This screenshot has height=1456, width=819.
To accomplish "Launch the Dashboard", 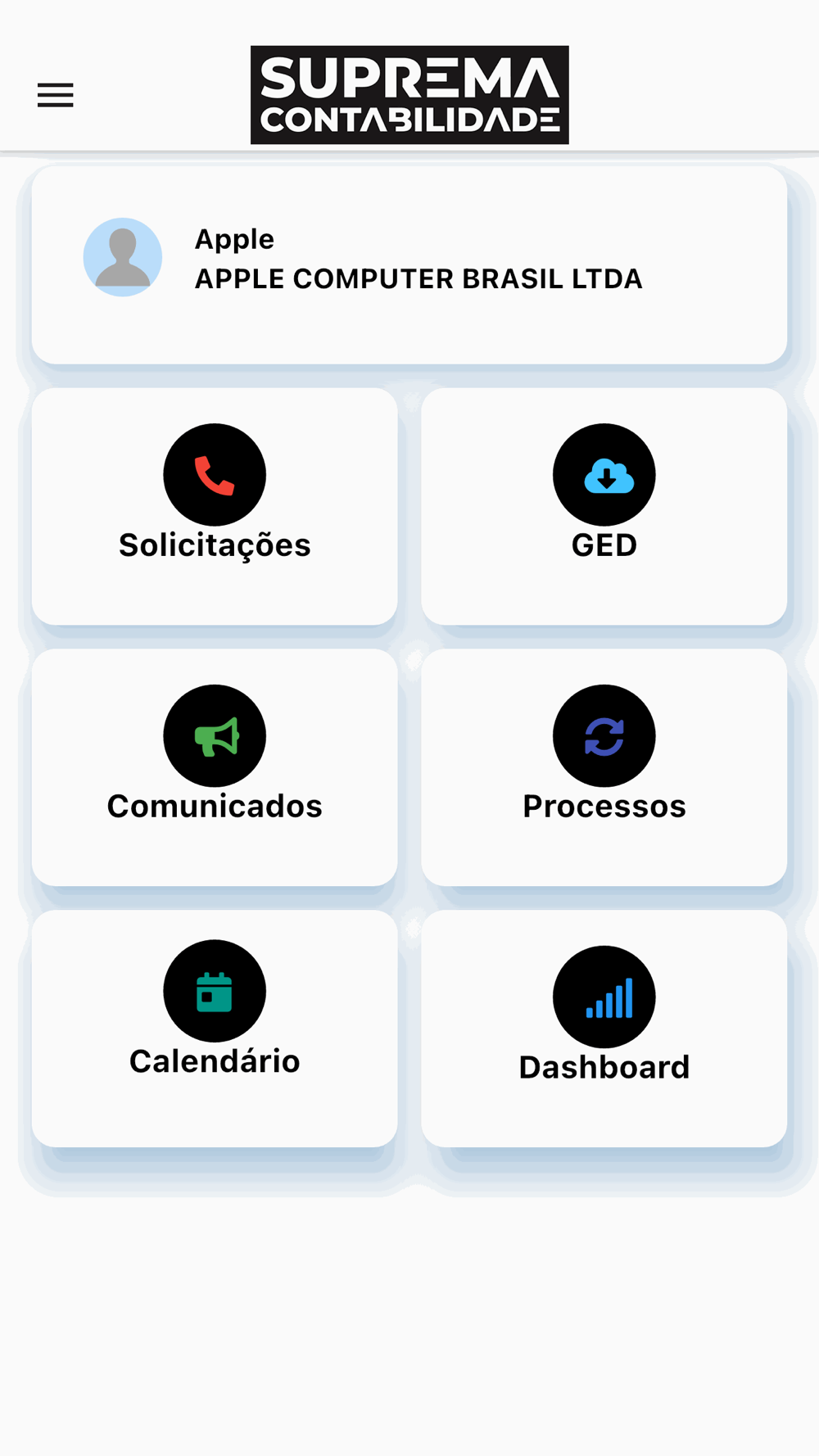I will pyautogui.click(x=604, y=1028).
